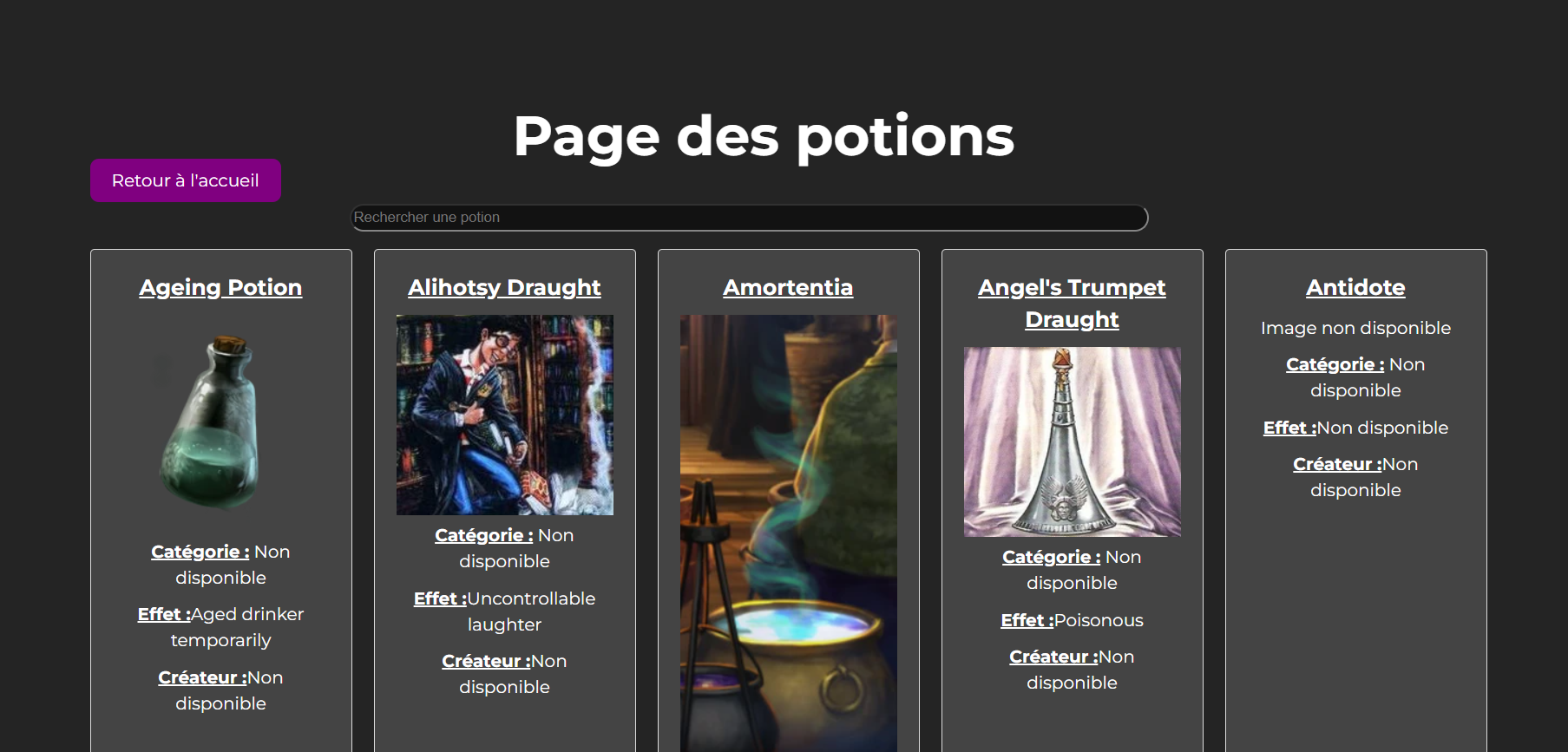This screenshot has height=752, width=1568.
Task: Open the Ageing Potion card
Action: tap(220, 287)
